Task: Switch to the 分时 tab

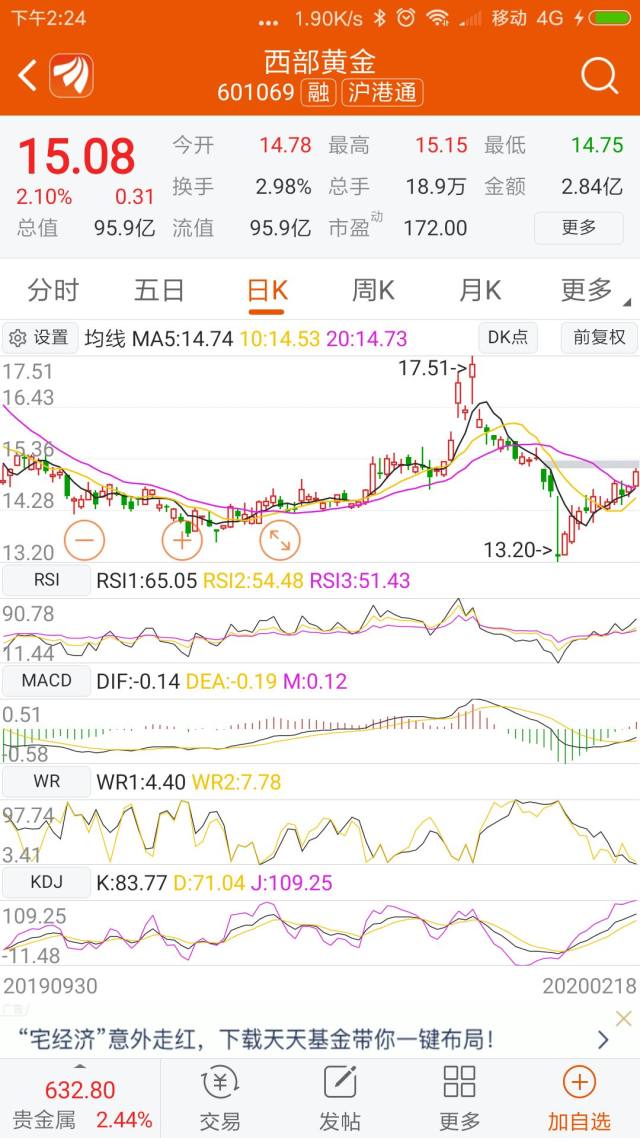Action: 53,291
